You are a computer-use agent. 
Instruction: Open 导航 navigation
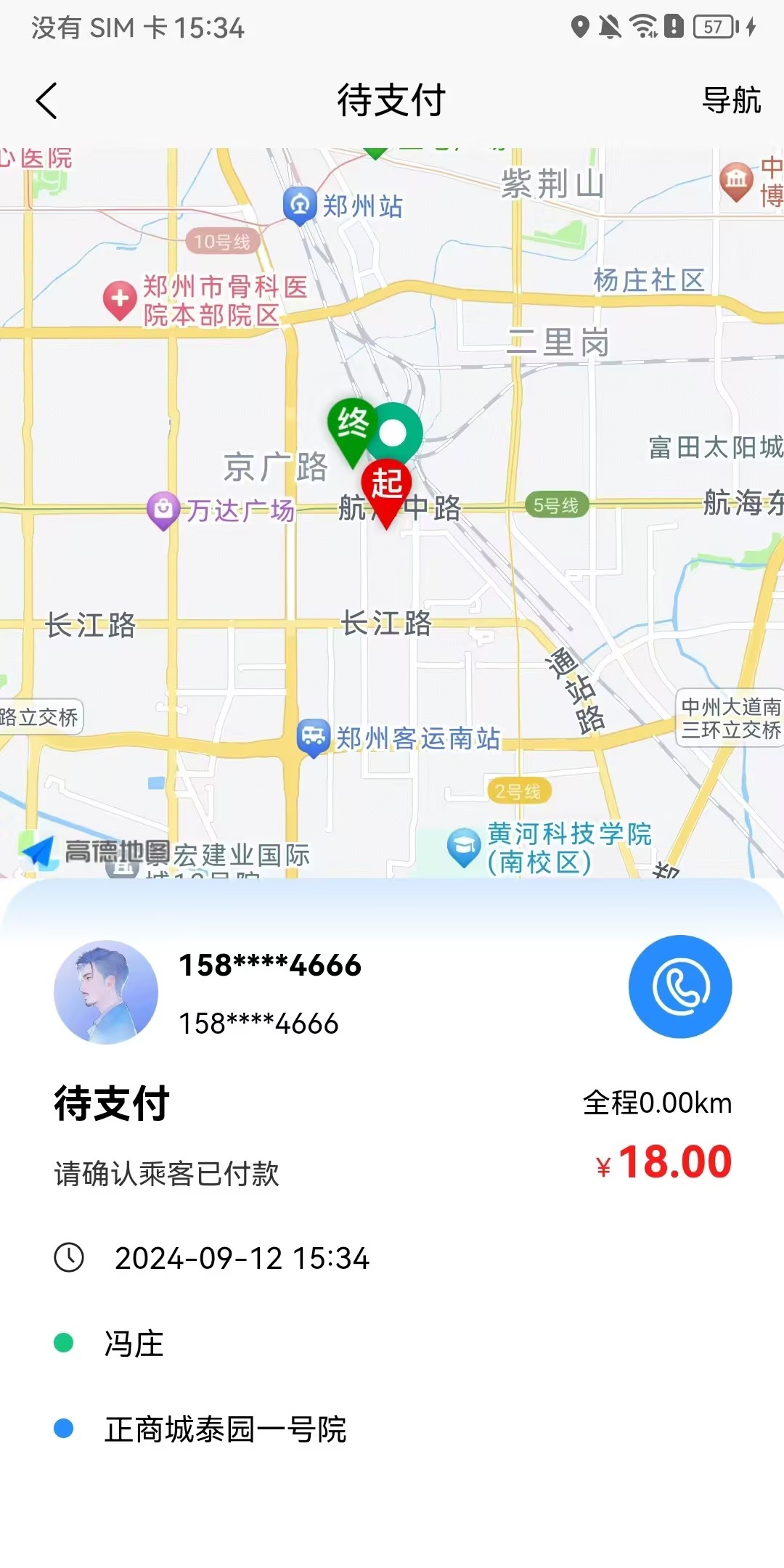point(731,100)
